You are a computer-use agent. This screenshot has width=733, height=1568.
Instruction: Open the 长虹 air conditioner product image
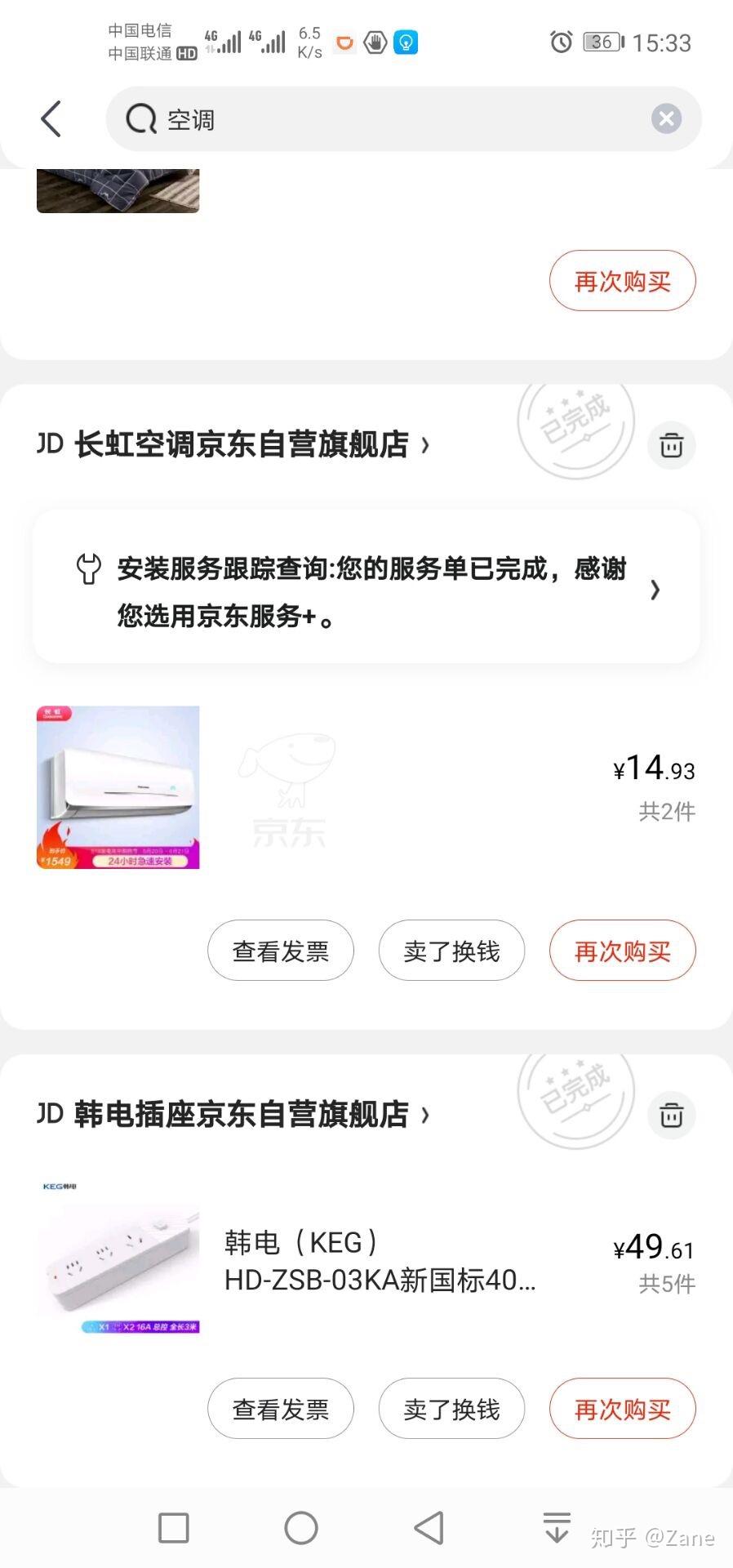tap(118, 787)
